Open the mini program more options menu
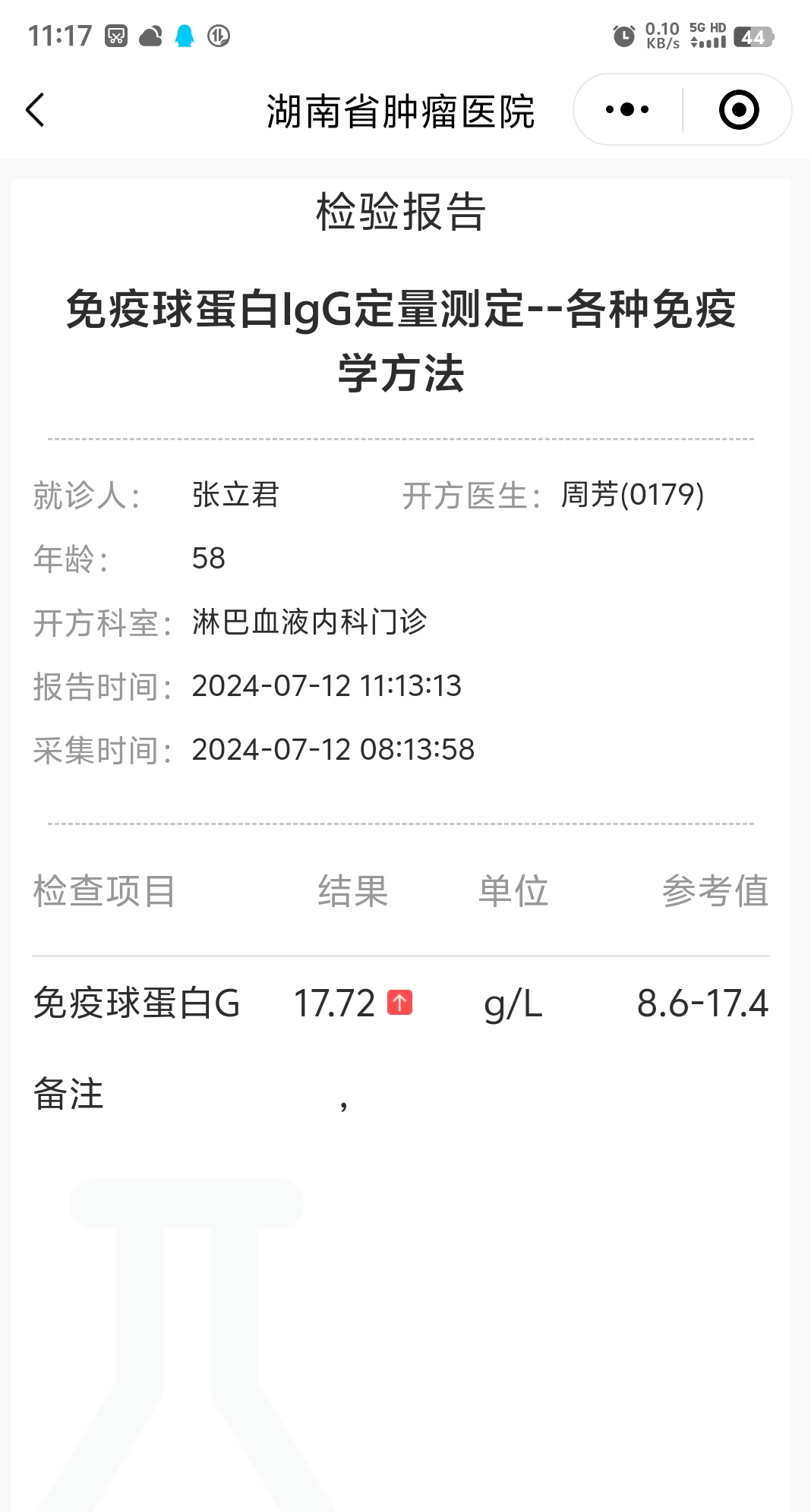This screenshot has width=811, height=1512. tap(627, 110)
